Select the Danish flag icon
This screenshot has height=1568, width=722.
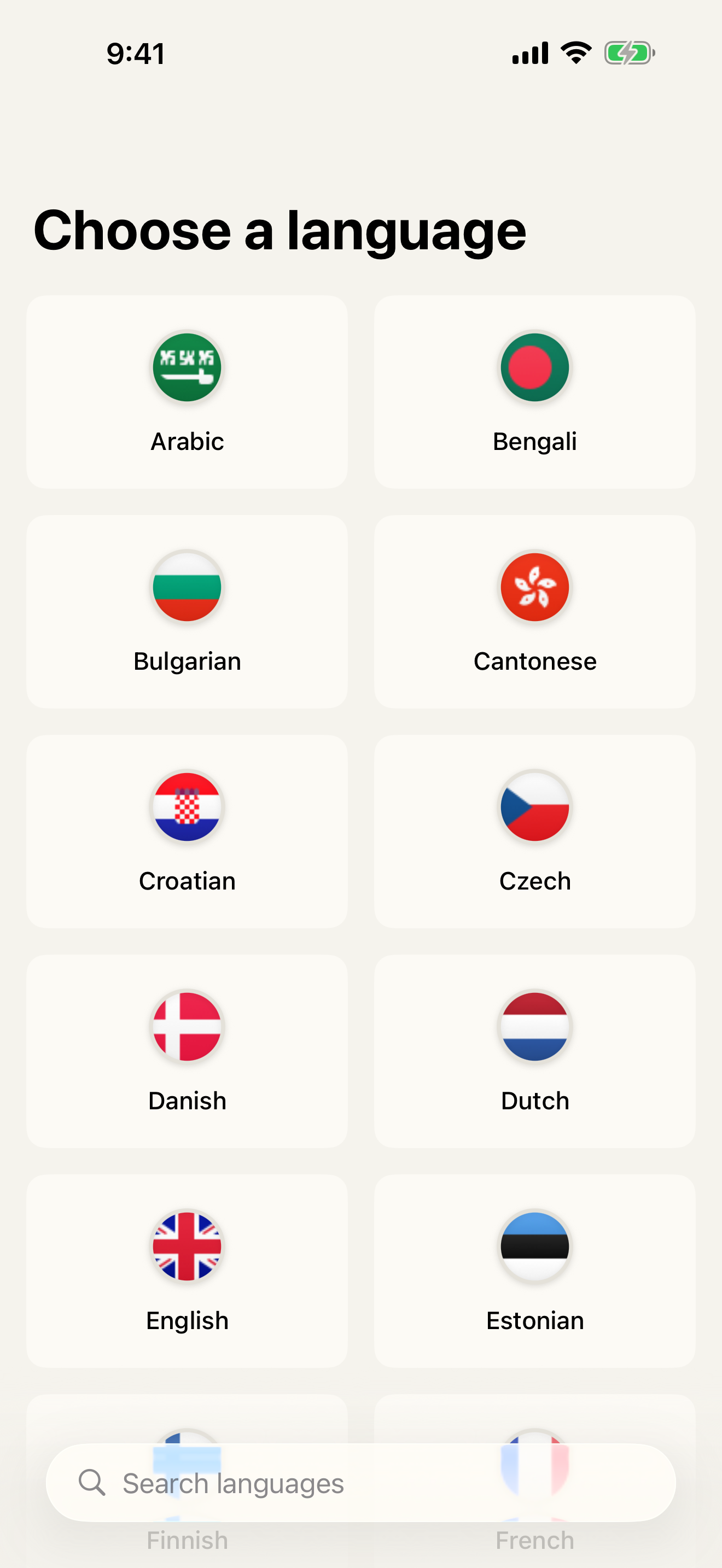click(x=187, y=1026)
